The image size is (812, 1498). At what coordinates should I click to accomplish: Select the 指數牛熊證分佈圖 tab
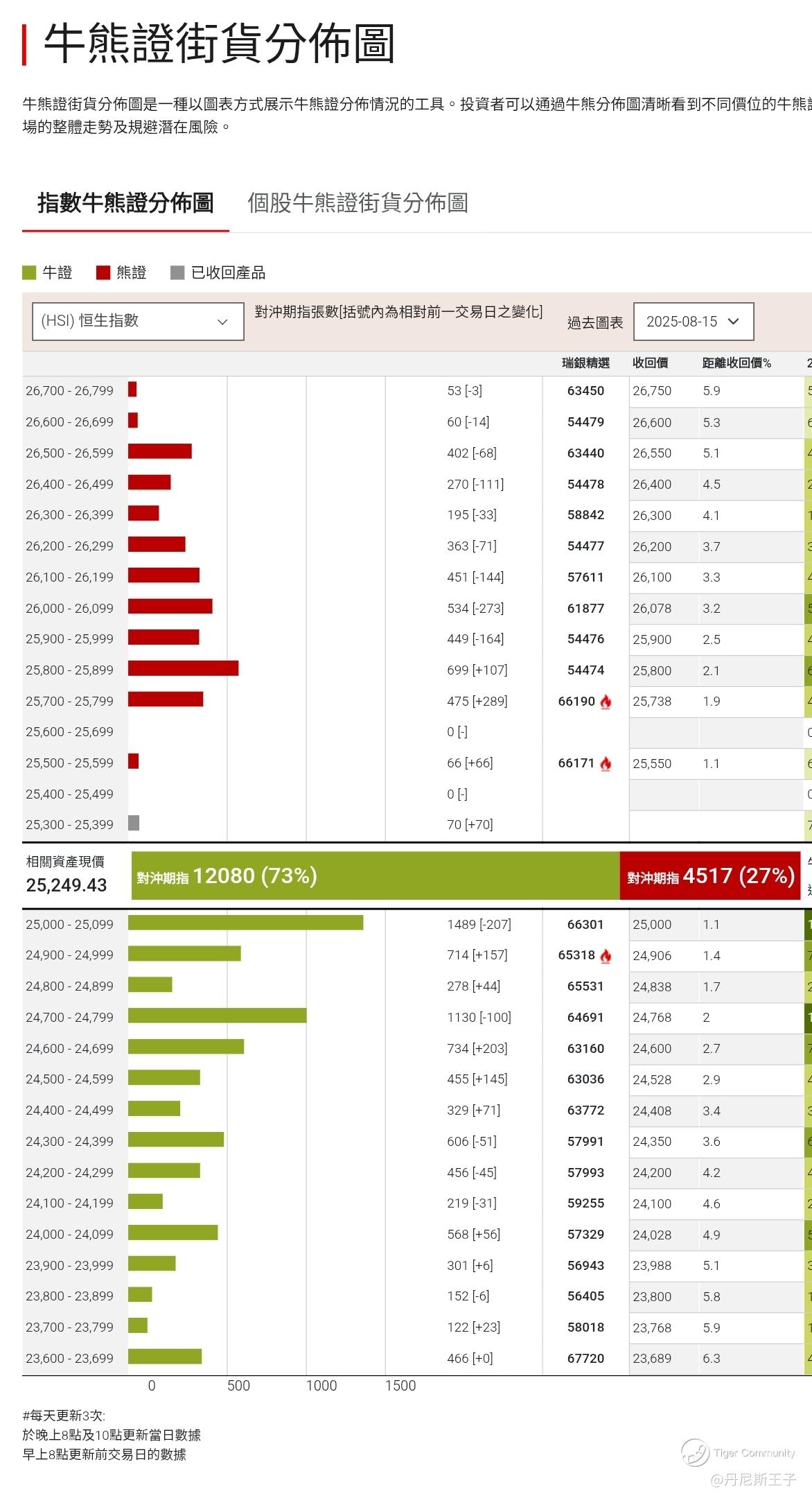[x=125, y=203]
